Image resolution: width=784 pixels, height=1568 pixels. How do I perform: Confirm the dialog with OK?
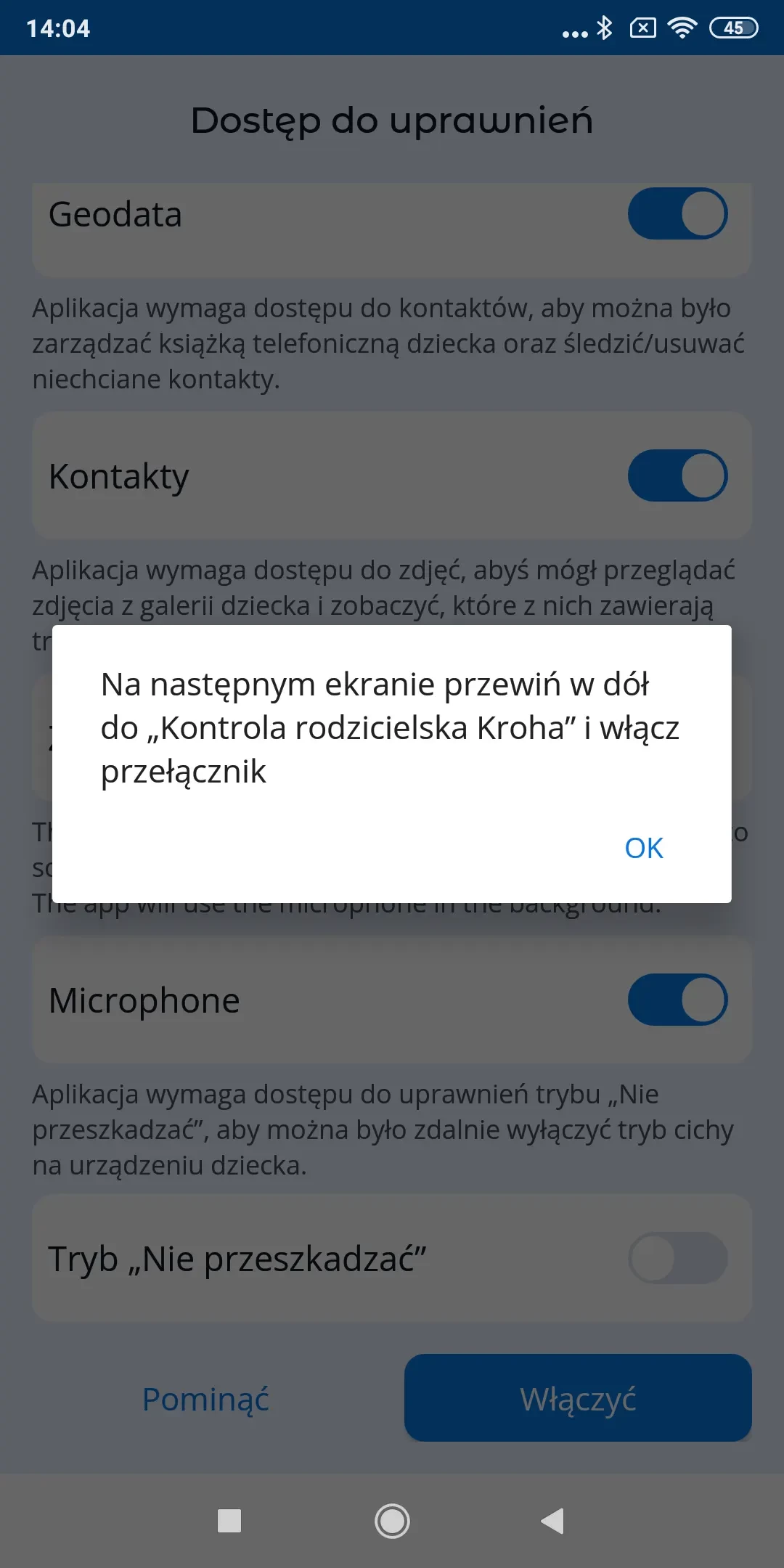[644, 848]
